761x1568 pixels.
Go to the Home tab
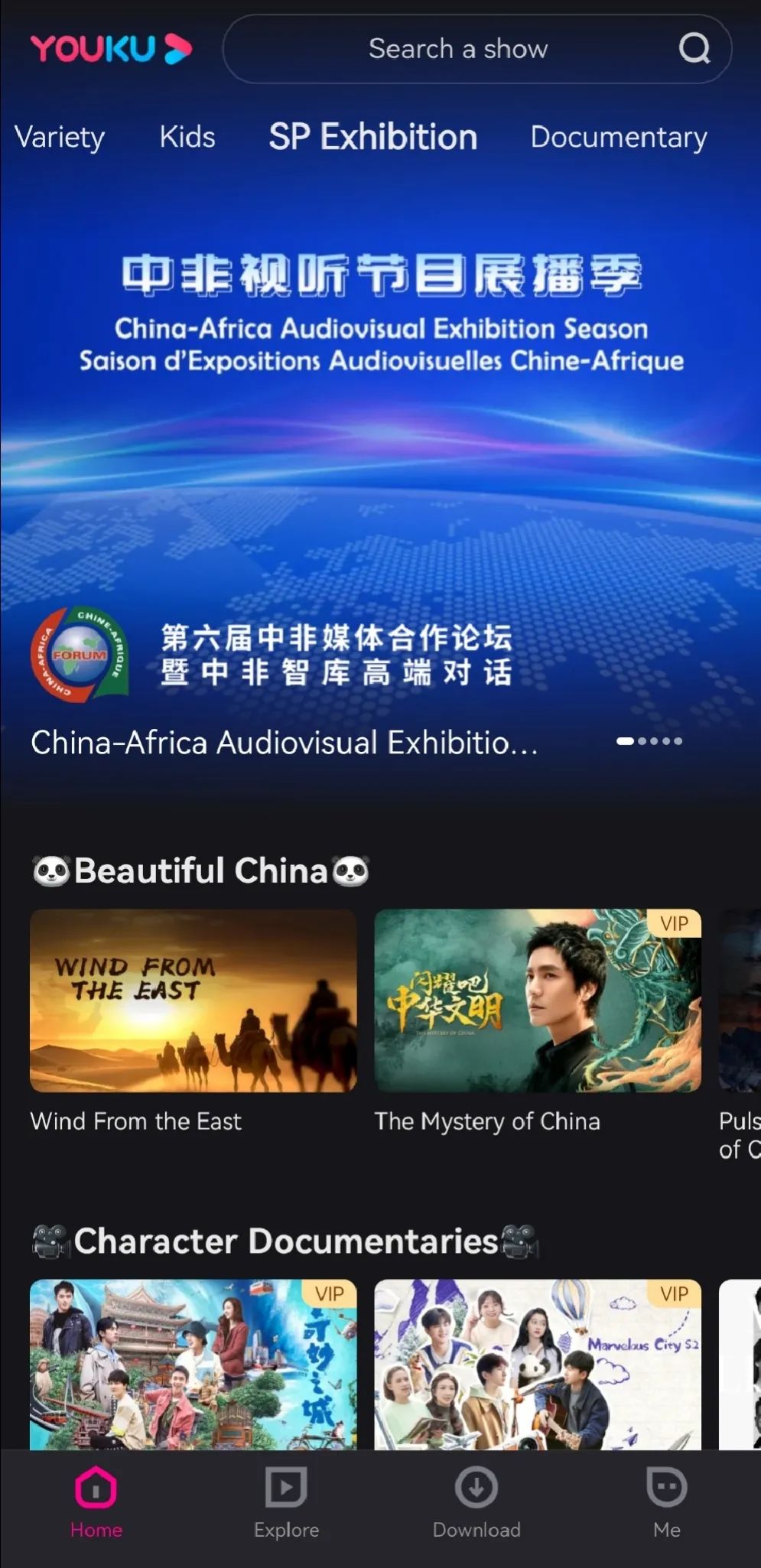pyautogui.click(x=96, y=1502)
